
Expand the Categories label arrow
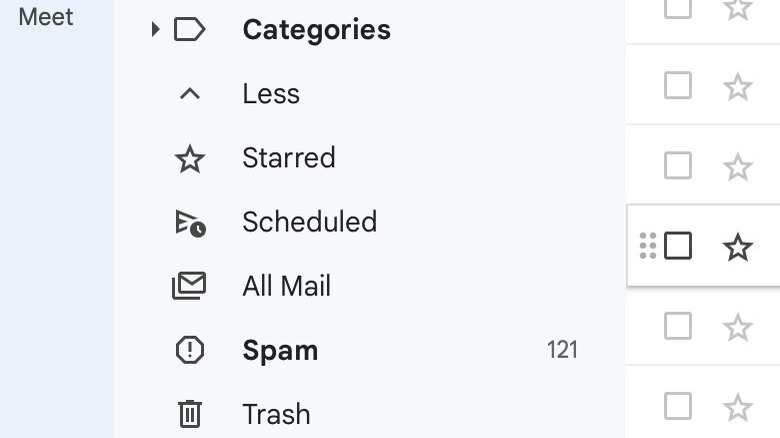point(155,30)
